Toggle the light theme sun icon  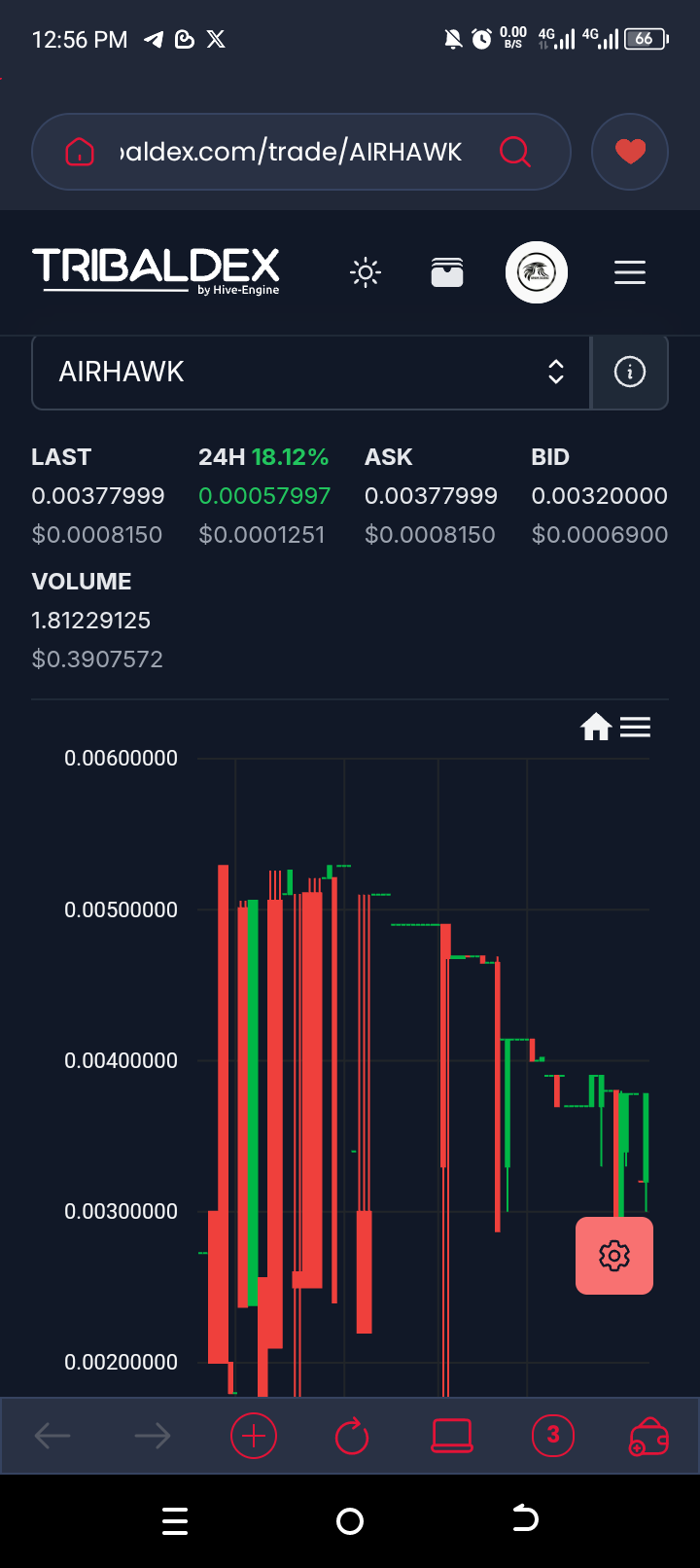coord(366,272)
